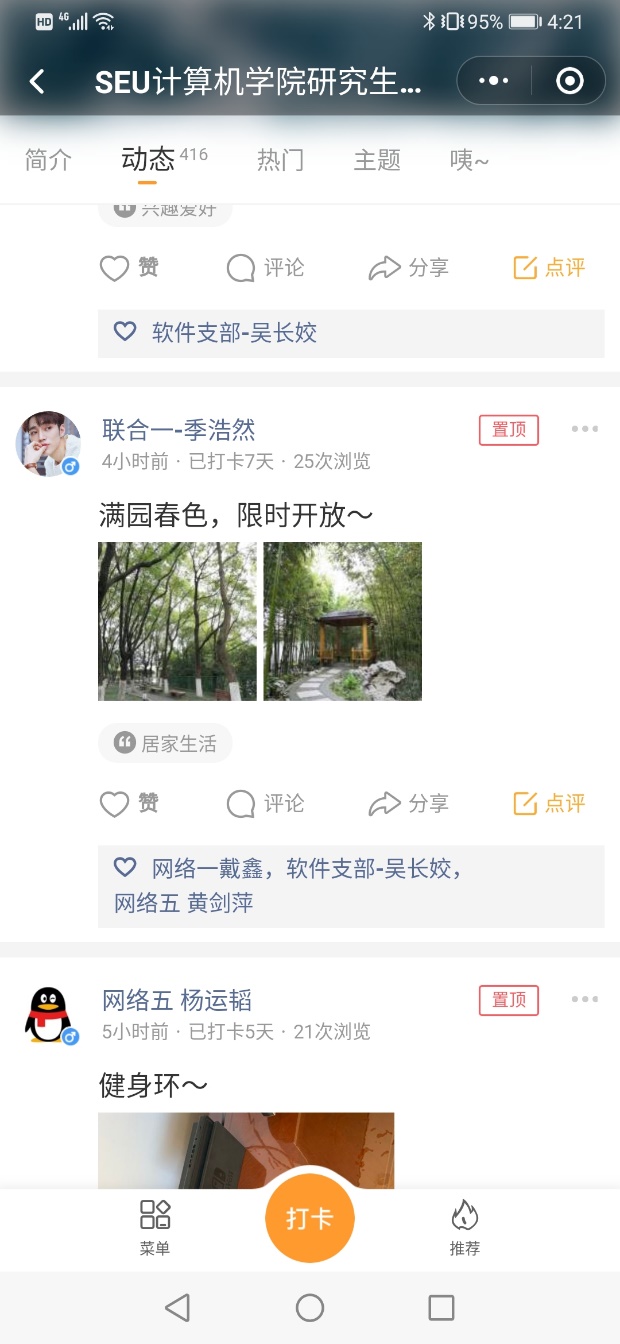The height and width of the screenshot is (1344, 620).
Task: Tap 点评 under 季浩然's post
Action: pyautogui.click(x=549, y=803)
